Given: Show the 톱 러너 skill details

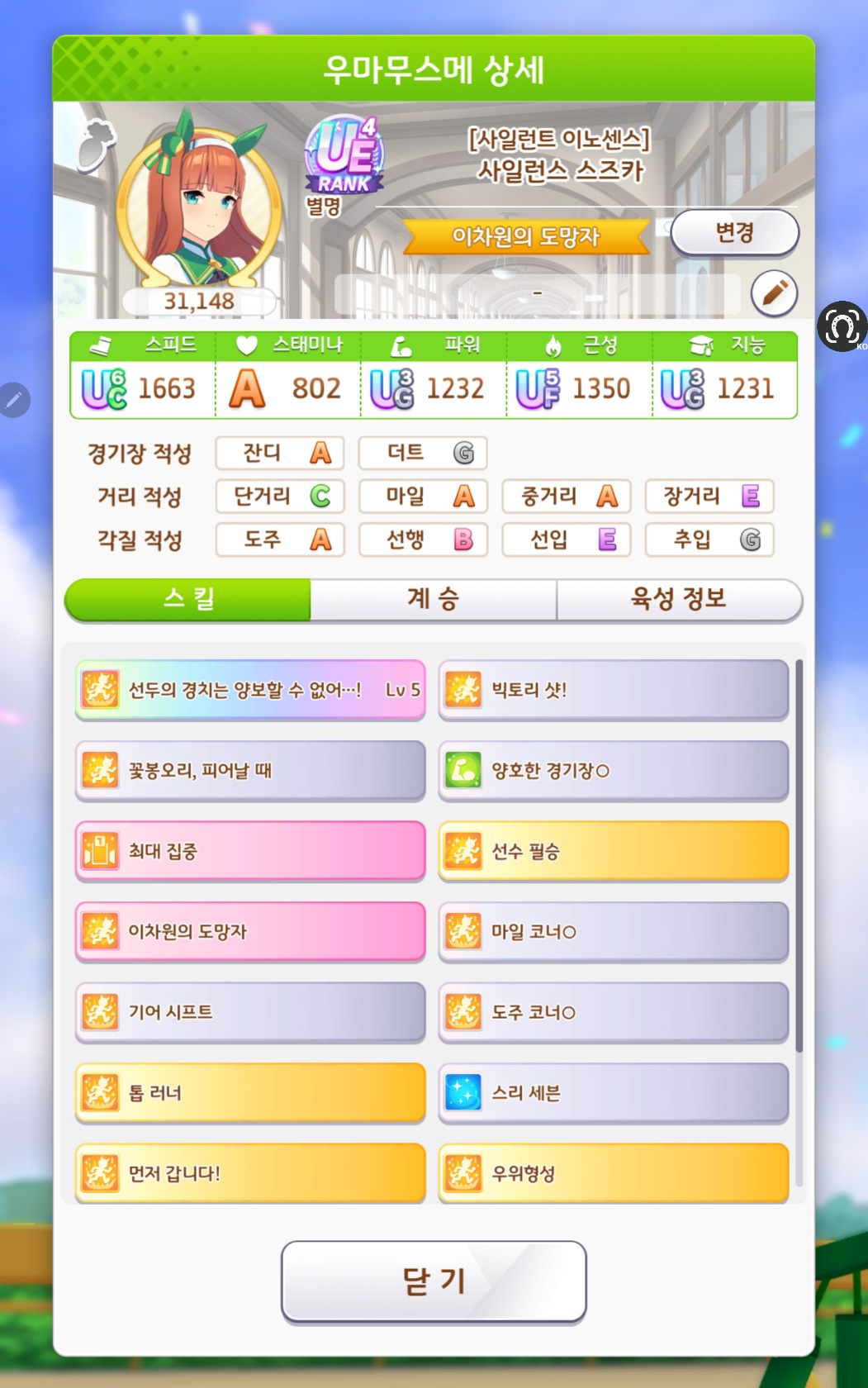Looking at the screenshot, I should [250, 1093].
